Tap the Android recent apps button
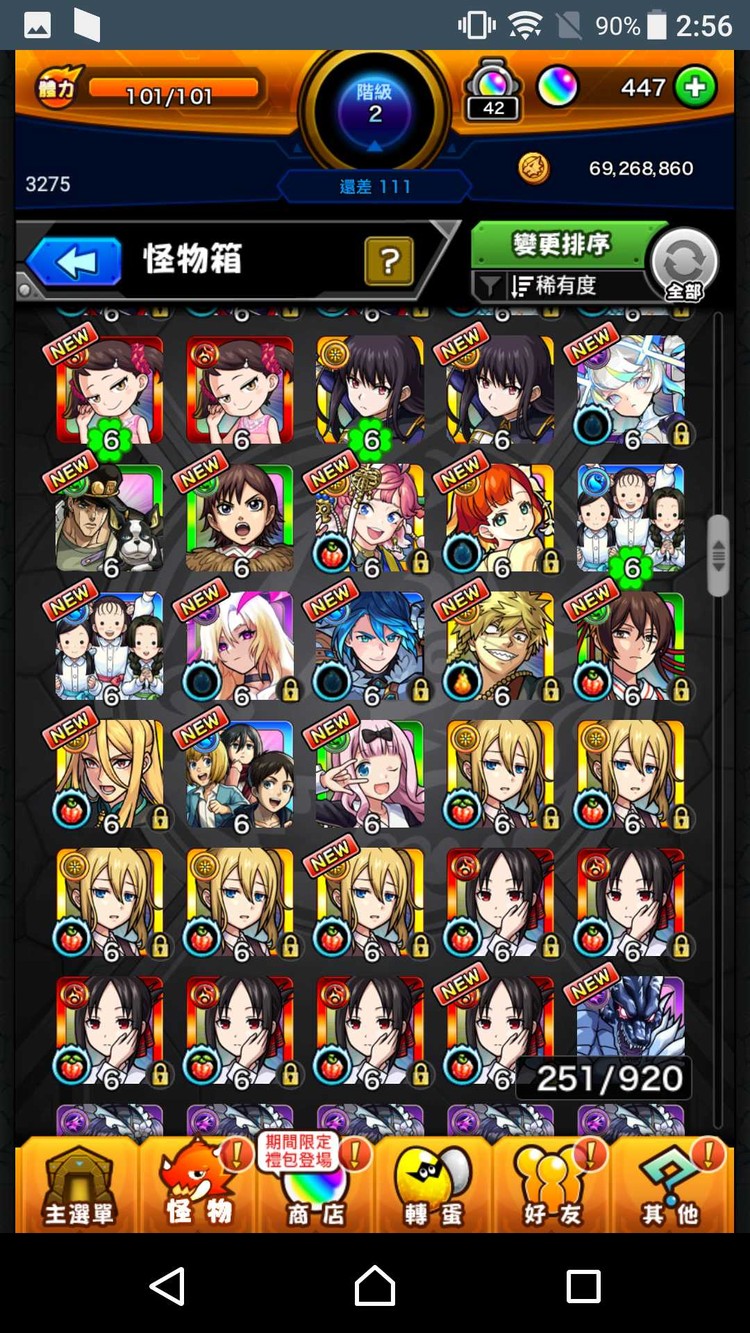Image resolution: width=750 pixels, height=1333 pixels. (583, 1285)
